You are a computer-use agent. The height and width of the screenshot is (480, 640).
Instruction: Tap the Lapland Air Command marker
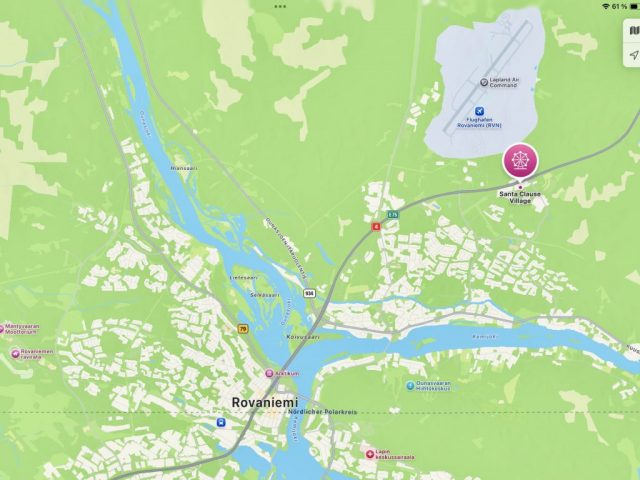(485, 82)
